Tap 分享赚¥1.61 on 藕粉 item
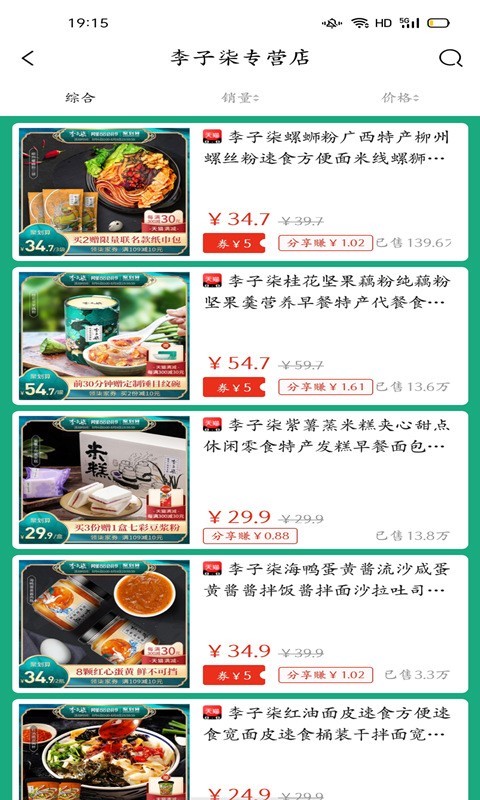 (325, 387)
